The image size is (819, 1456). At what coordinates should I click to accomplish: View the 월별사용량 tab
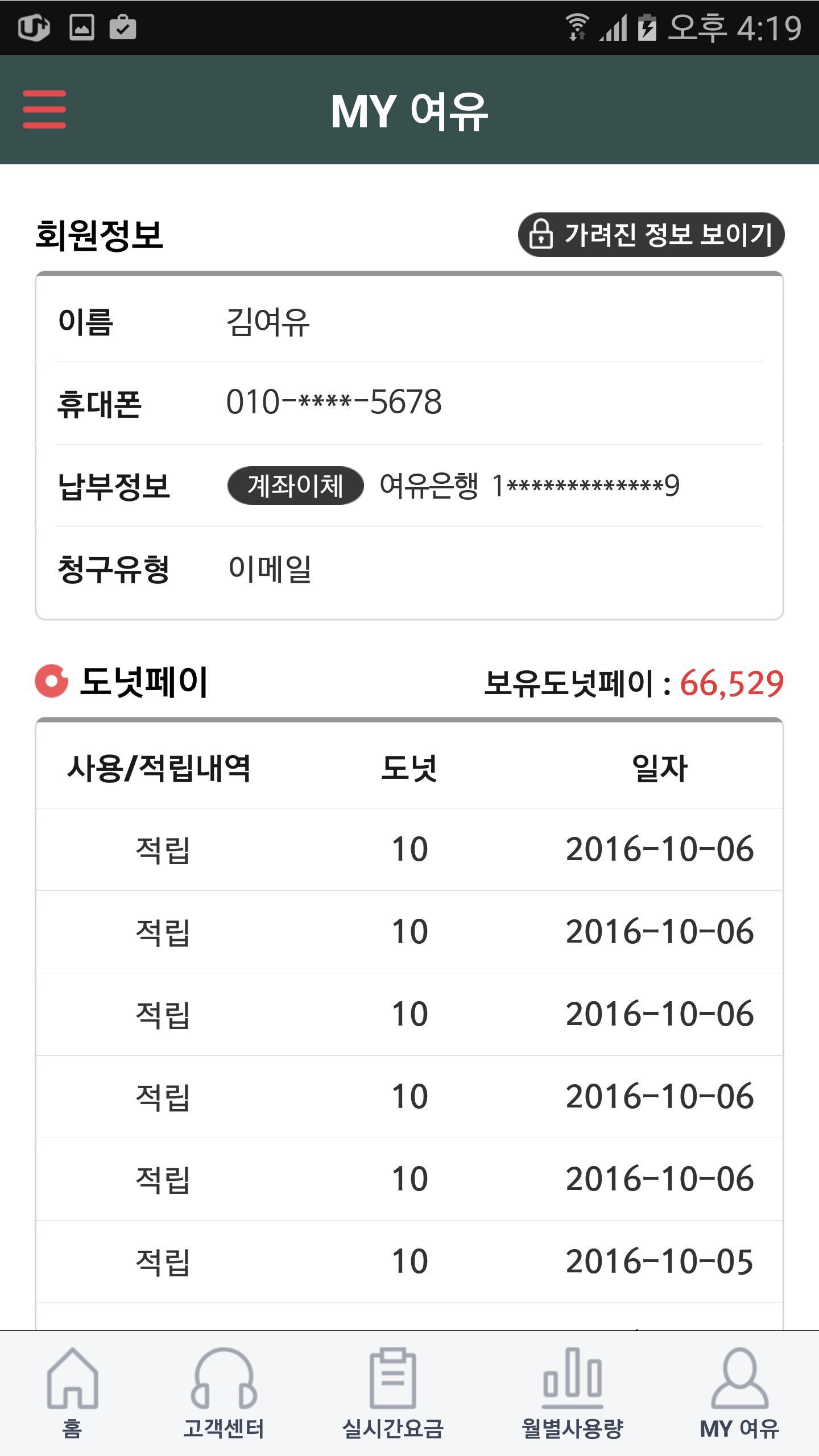pos(572,1393)
